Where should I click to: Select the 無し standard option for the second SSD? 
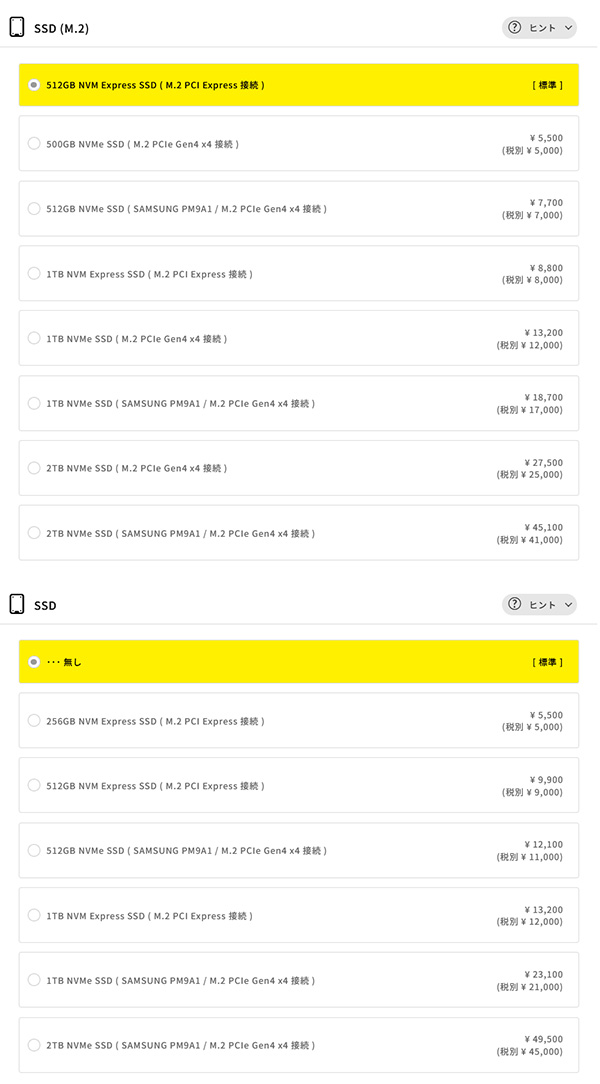point(299,662)
